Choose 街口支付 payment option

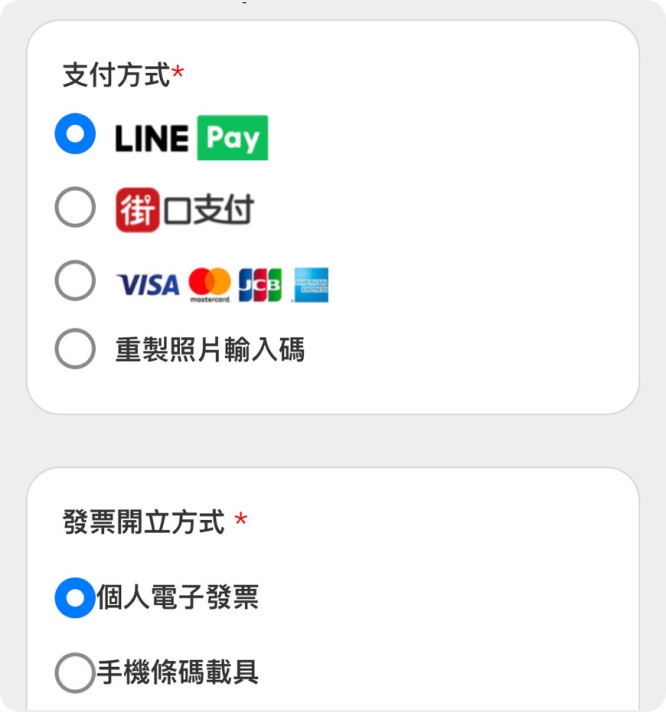click(75, 208)
